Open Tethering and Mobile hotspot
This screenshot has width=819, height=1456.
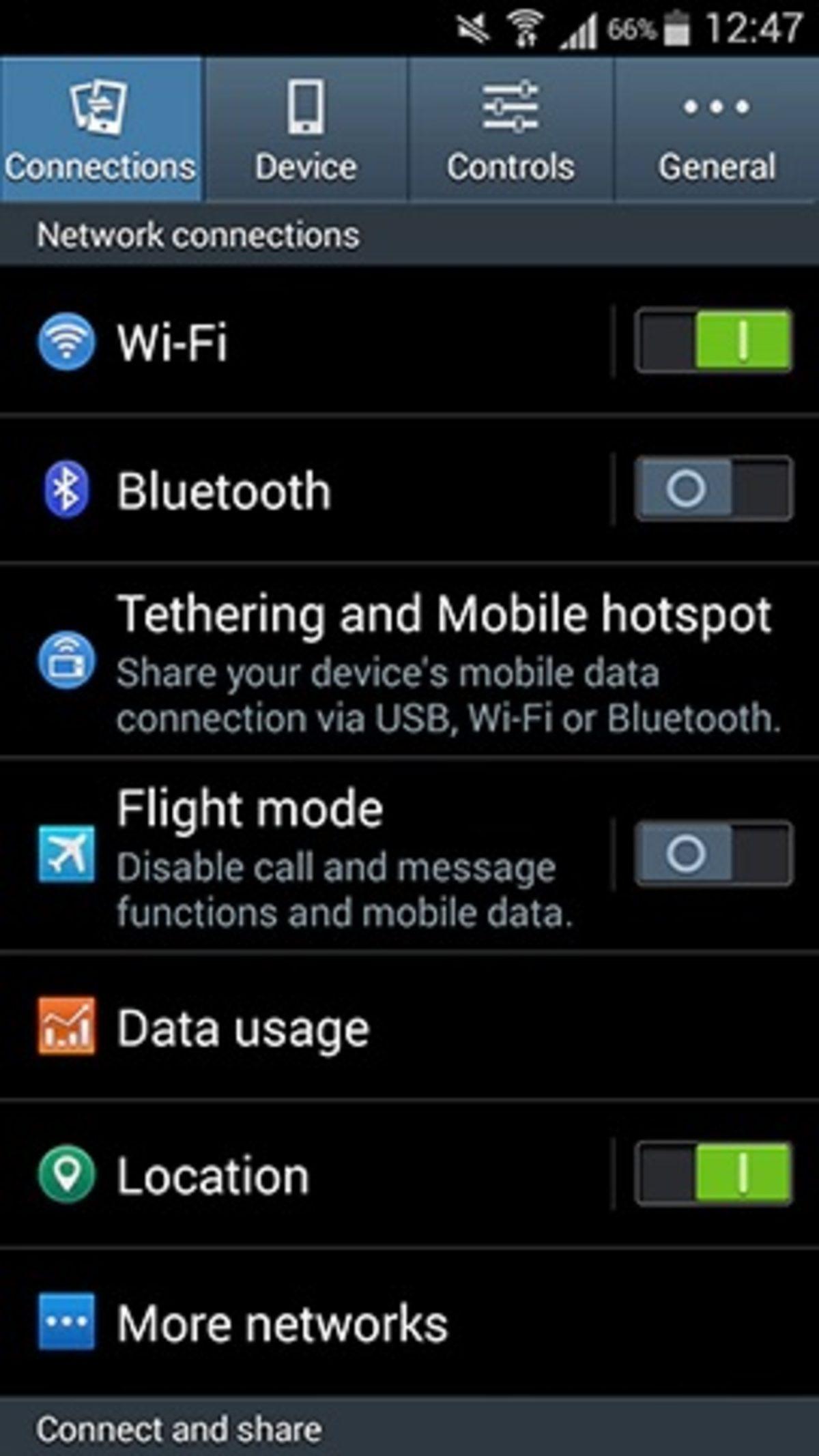click(409, 662)
